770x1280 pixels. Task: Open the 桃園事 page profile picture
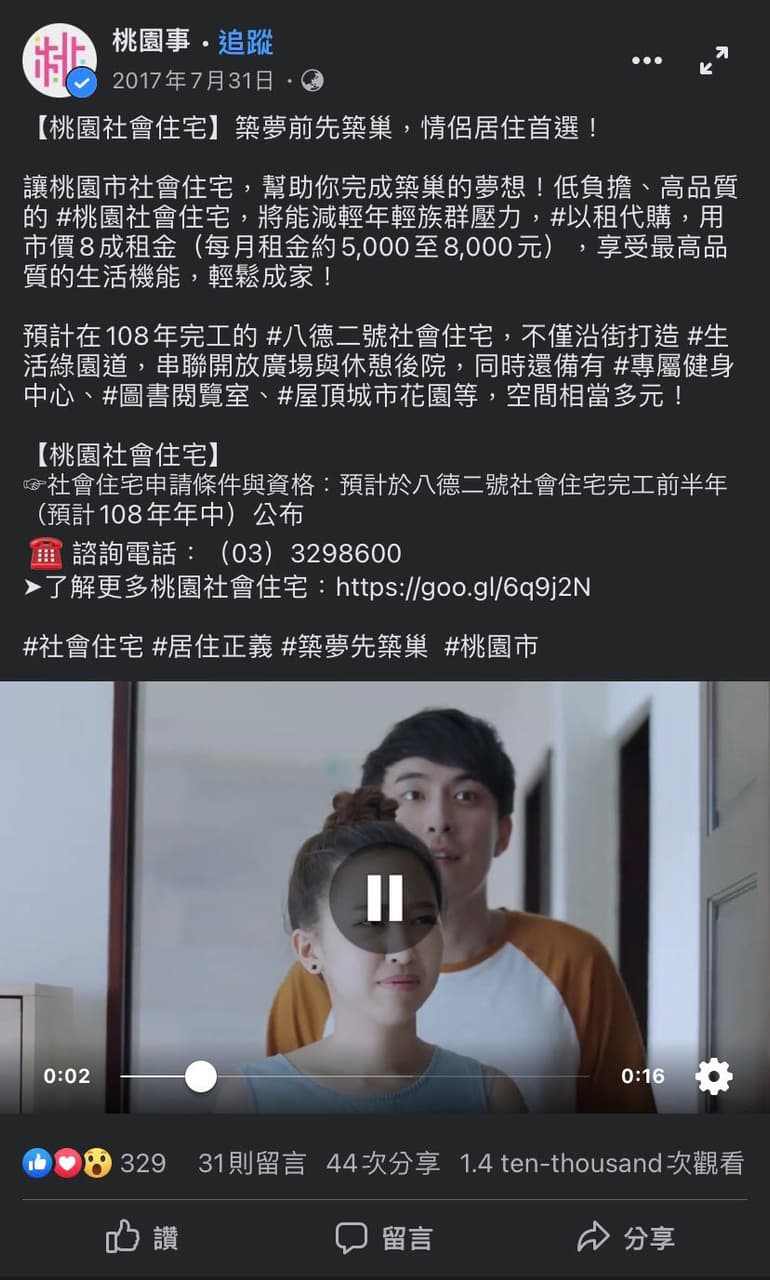[60, 60]
